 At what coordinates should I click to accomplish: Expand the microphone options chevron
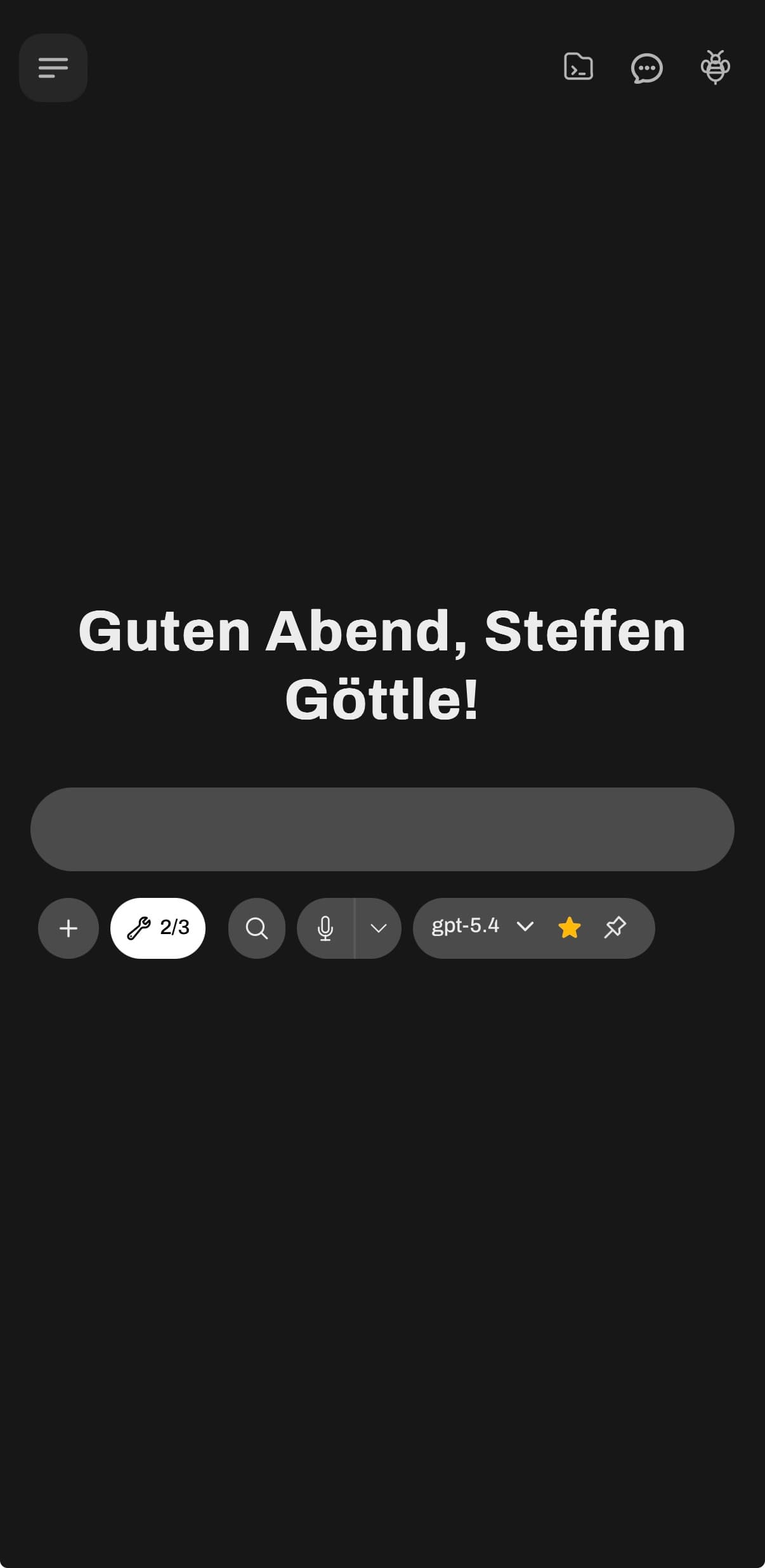pos(378,928)
